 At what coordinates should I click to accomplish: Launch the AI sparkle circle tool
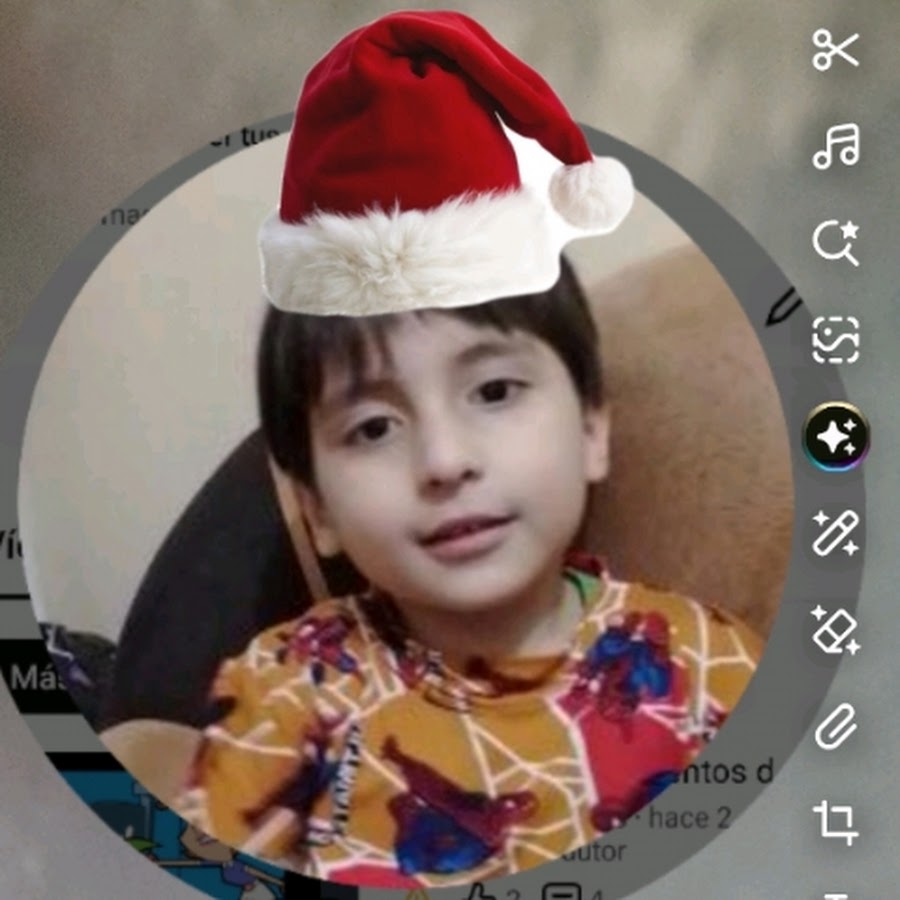pos(836,437)
